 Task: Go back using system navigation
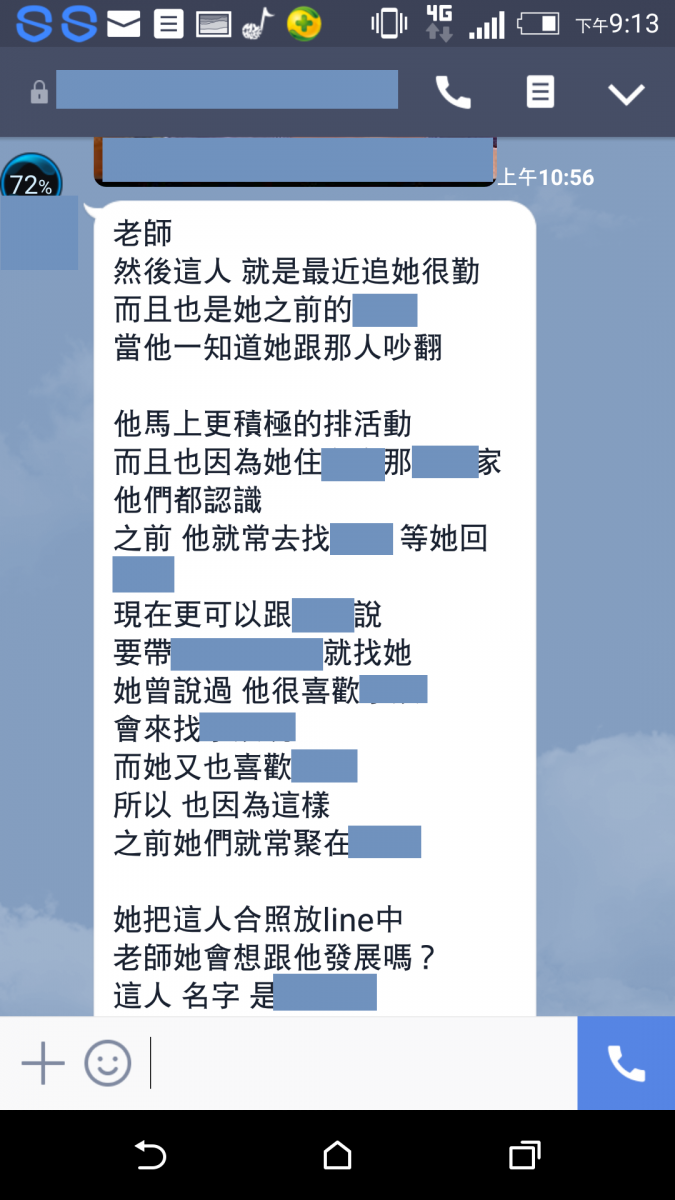(149, 1155)
